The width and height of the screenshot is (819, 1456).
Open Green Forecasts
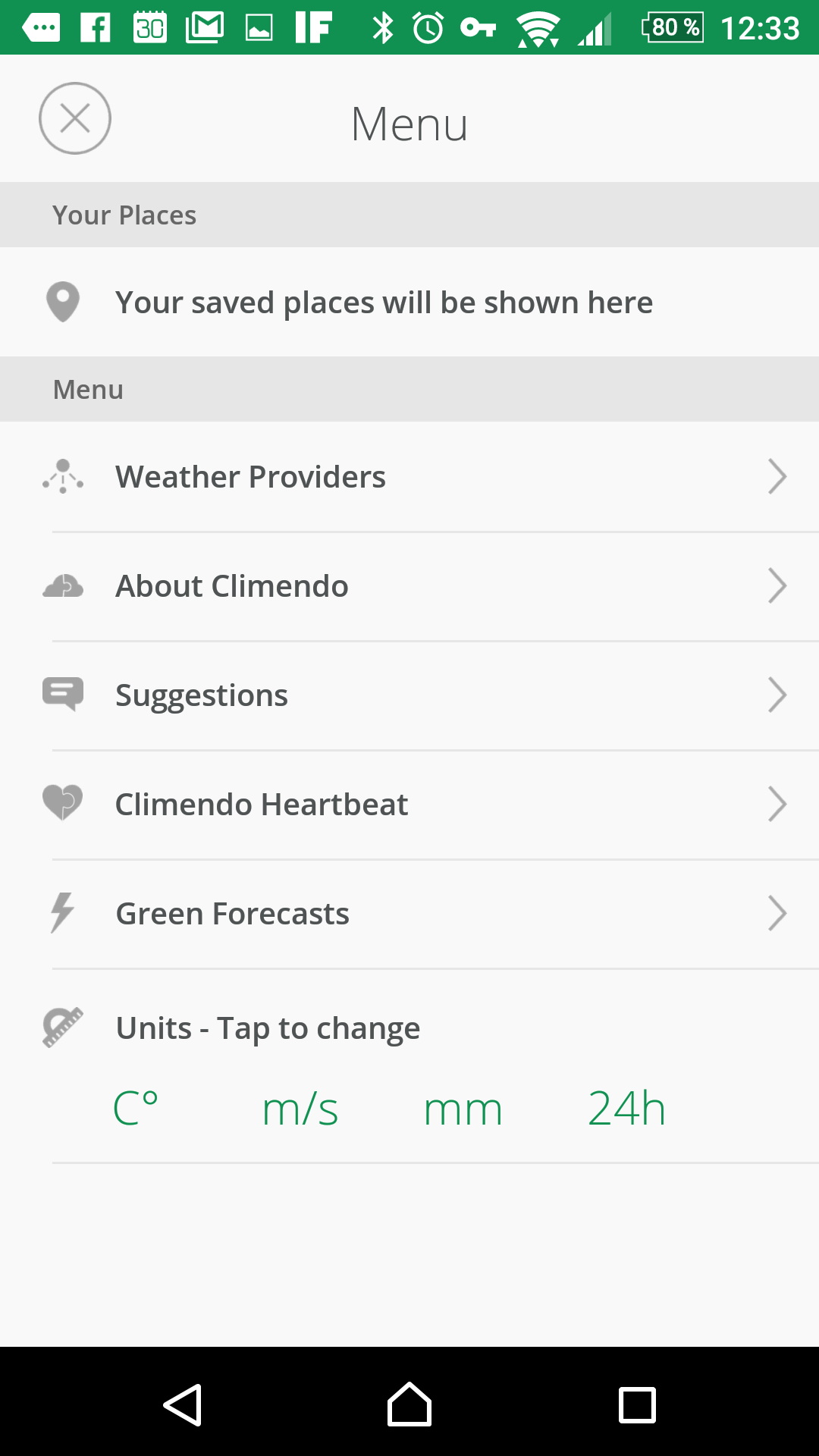pyautogui.click(x=409, y=914)
